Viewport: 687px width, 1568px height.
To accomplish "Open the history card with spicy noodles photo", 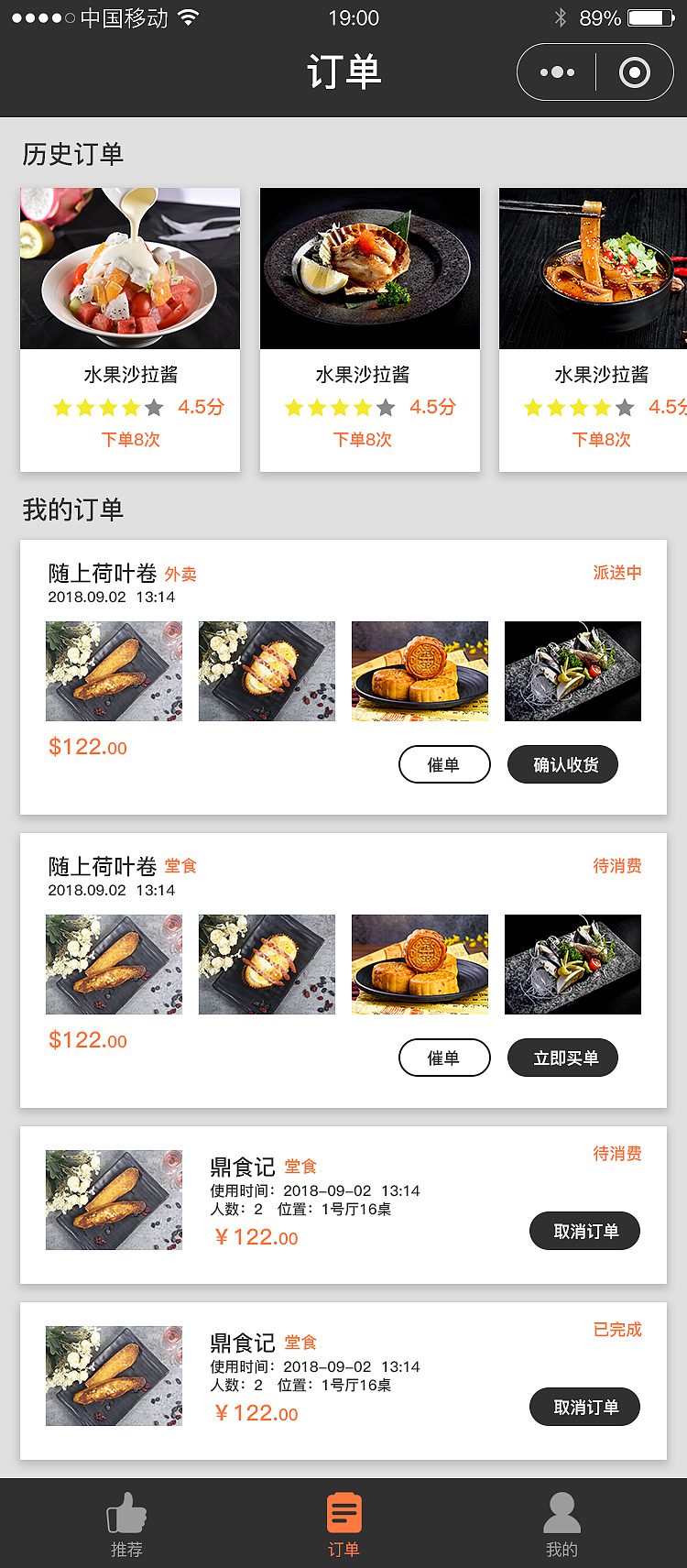I will click(x=593, y=329).
